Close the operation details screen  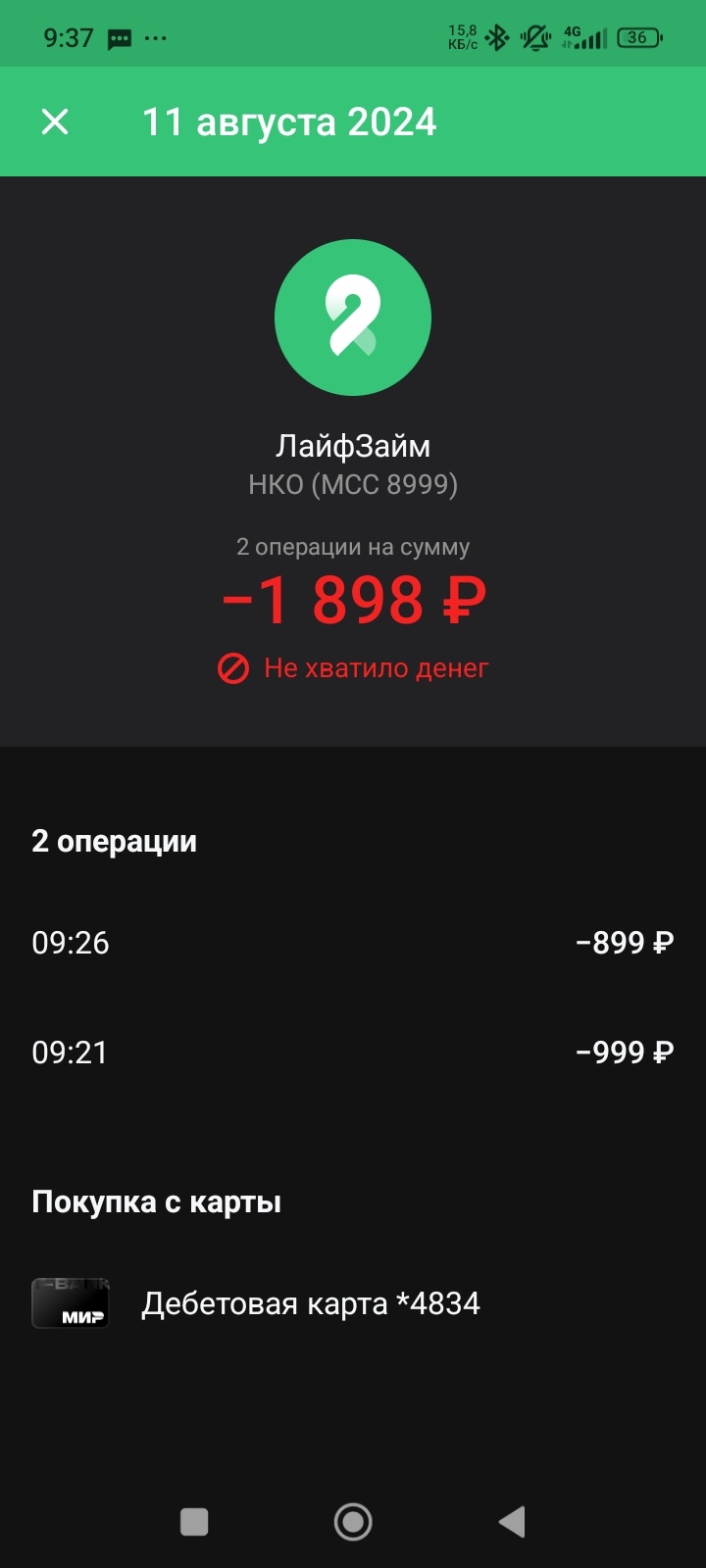[55, 122]
